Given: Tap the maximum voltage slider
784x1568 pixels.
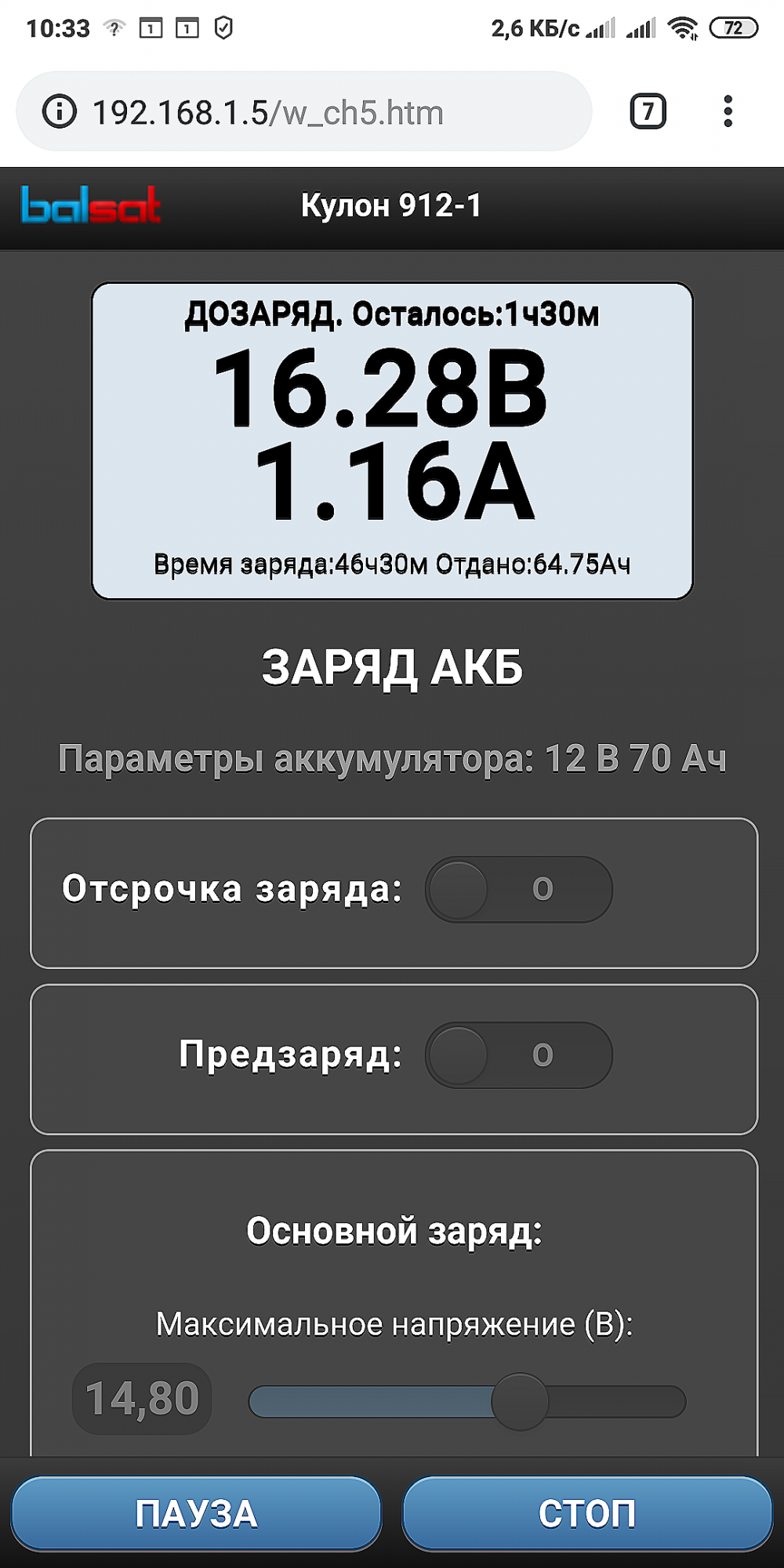Looking at the screenshot, I should [467, 1401].
